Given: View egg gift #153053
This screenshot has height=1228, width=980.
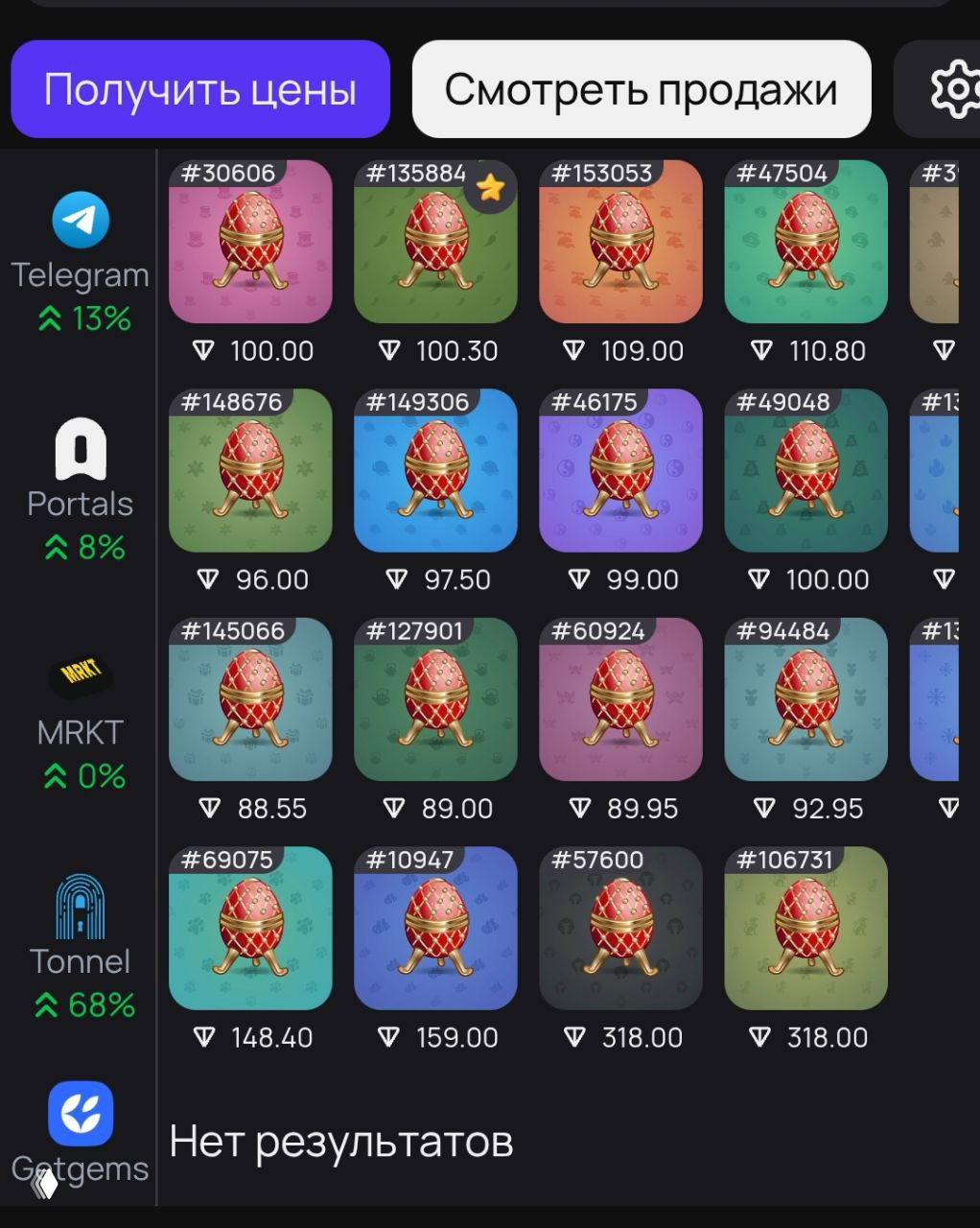Looking at the screenshot, I should click(x=620, y=242).
